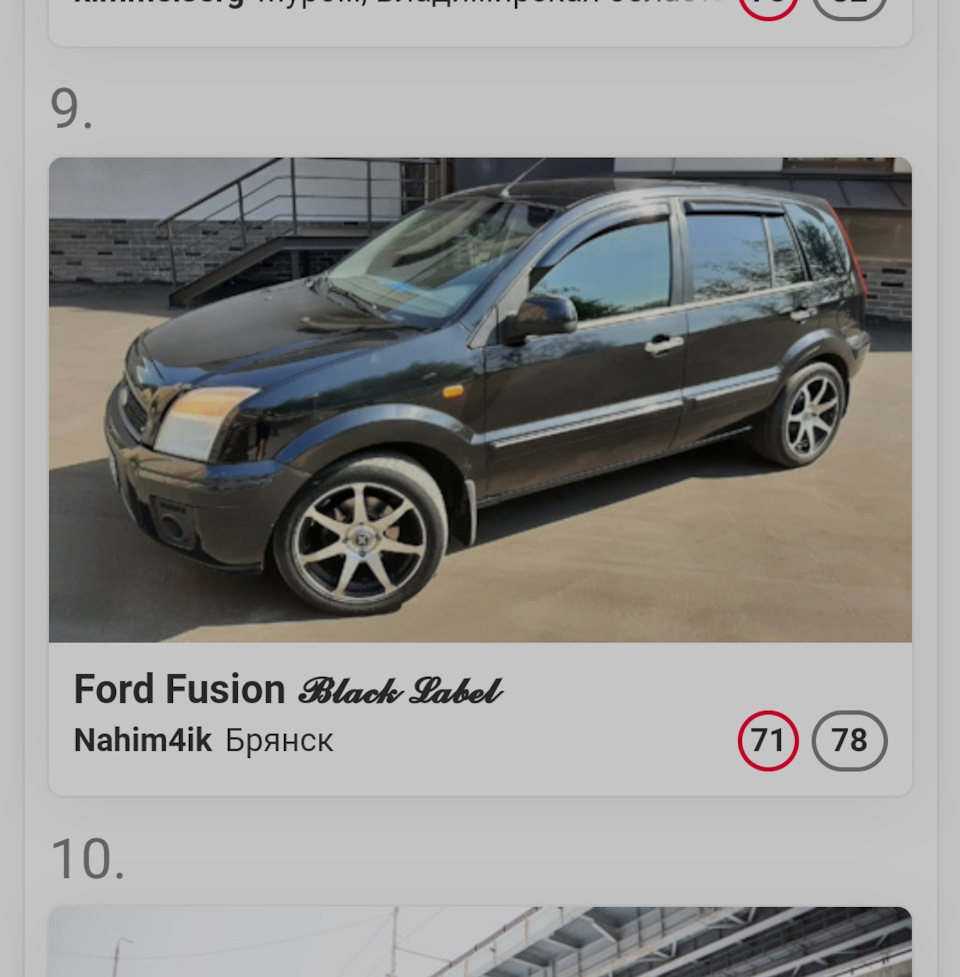
Task: Open the Ford Fusion Black Label car photo
Action: coord(480,400)
